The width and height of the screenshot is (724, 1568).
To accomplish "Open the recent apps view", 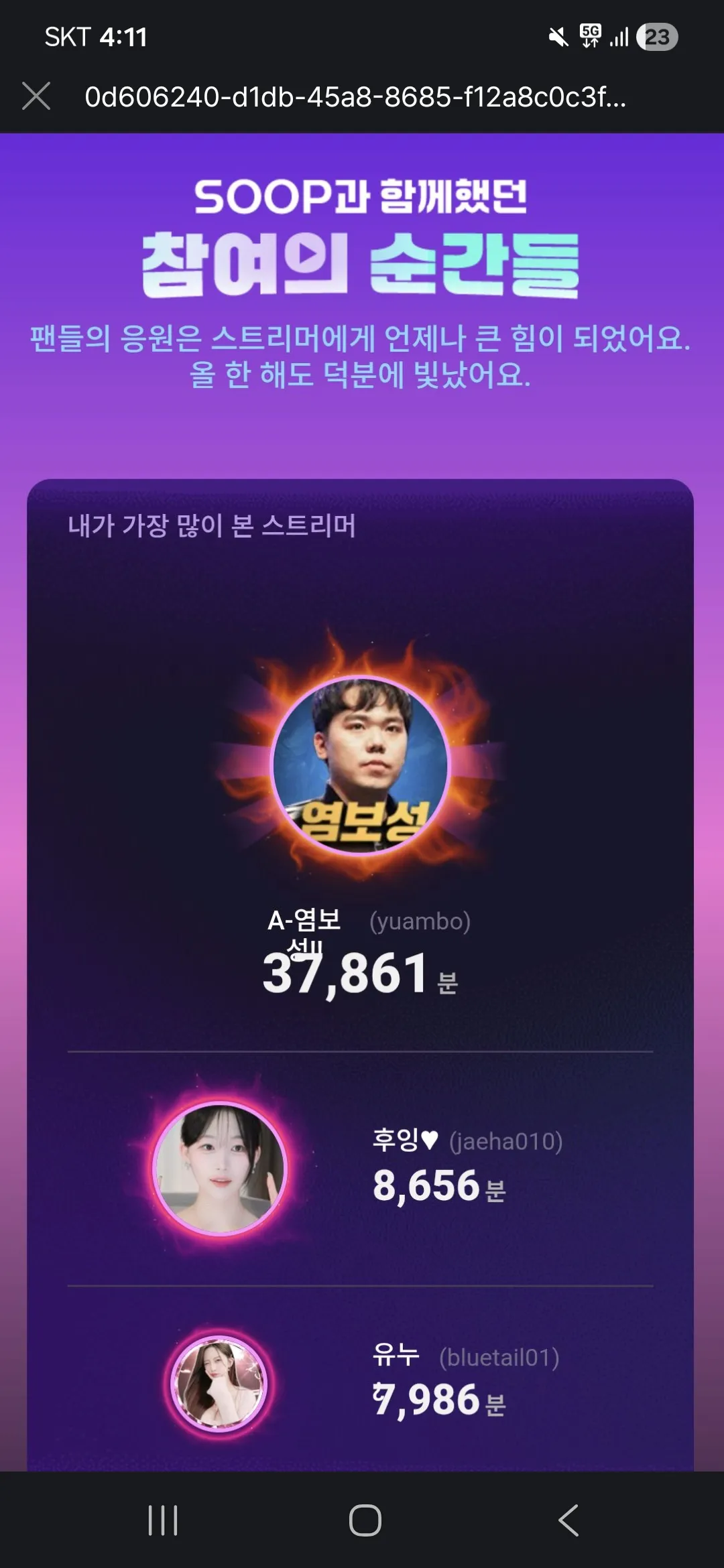I will (x=163, y=1520).
